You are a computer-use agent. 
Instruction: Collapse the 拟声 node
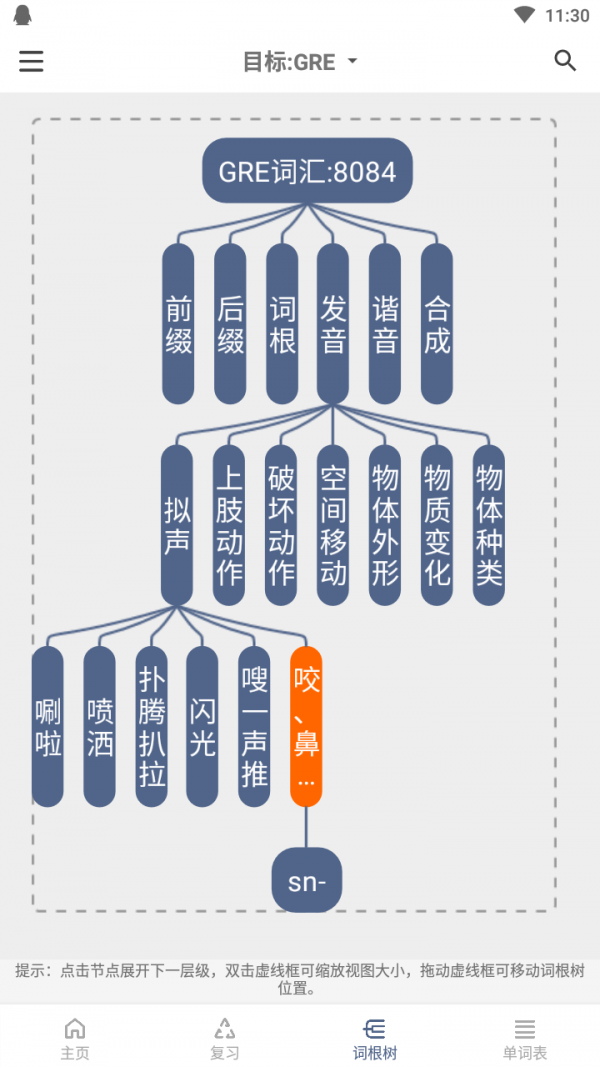(x=177, y=525)
